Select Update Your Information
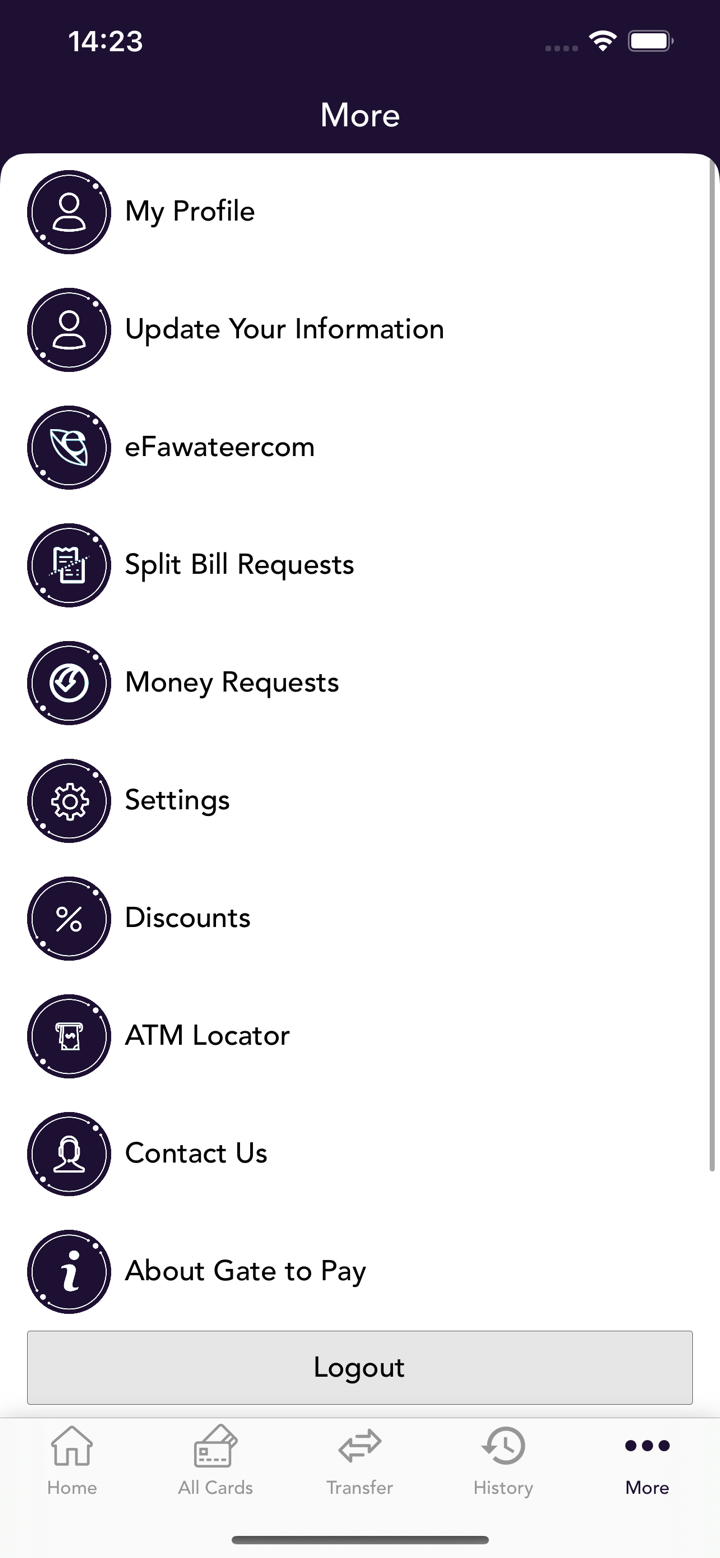Image resolution: width=720 pixels, height=1558 pixels. click(284, 330)
